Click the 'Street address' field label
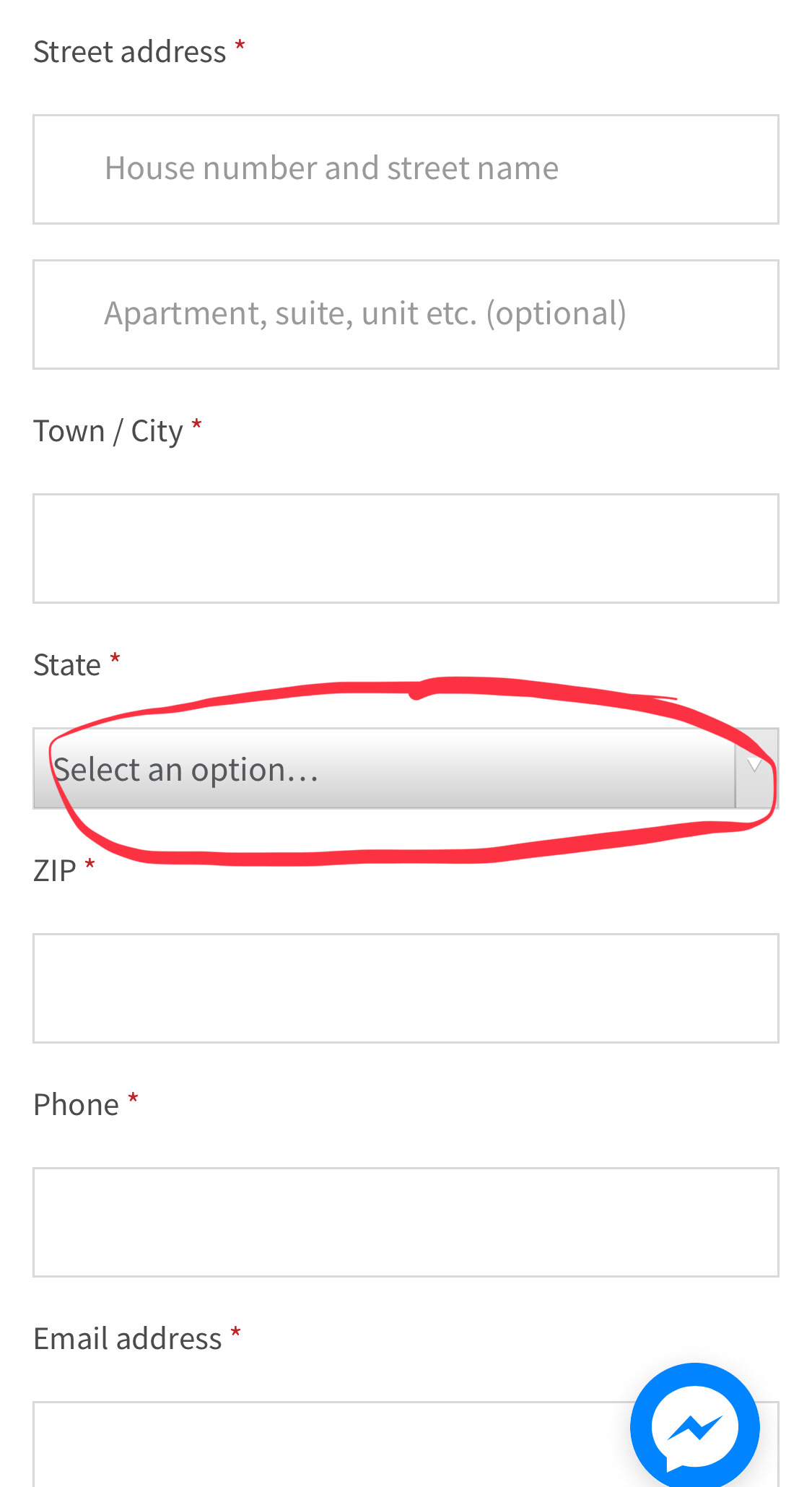The height and width of the screenshot is (1487, 812). [130, 50]
